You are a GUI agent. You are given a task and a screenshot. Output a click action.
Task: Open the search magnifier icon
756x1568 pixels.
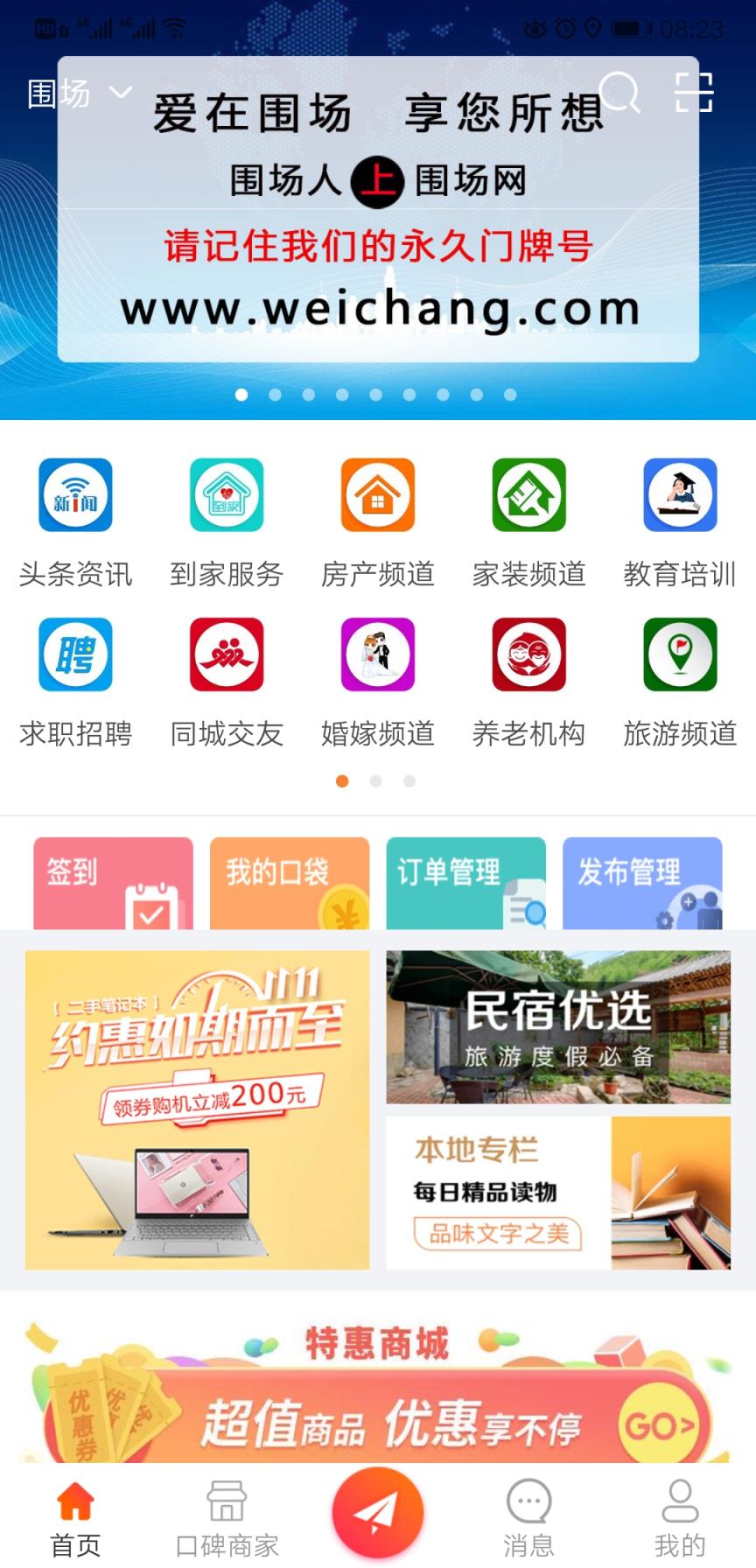(621, 94)
